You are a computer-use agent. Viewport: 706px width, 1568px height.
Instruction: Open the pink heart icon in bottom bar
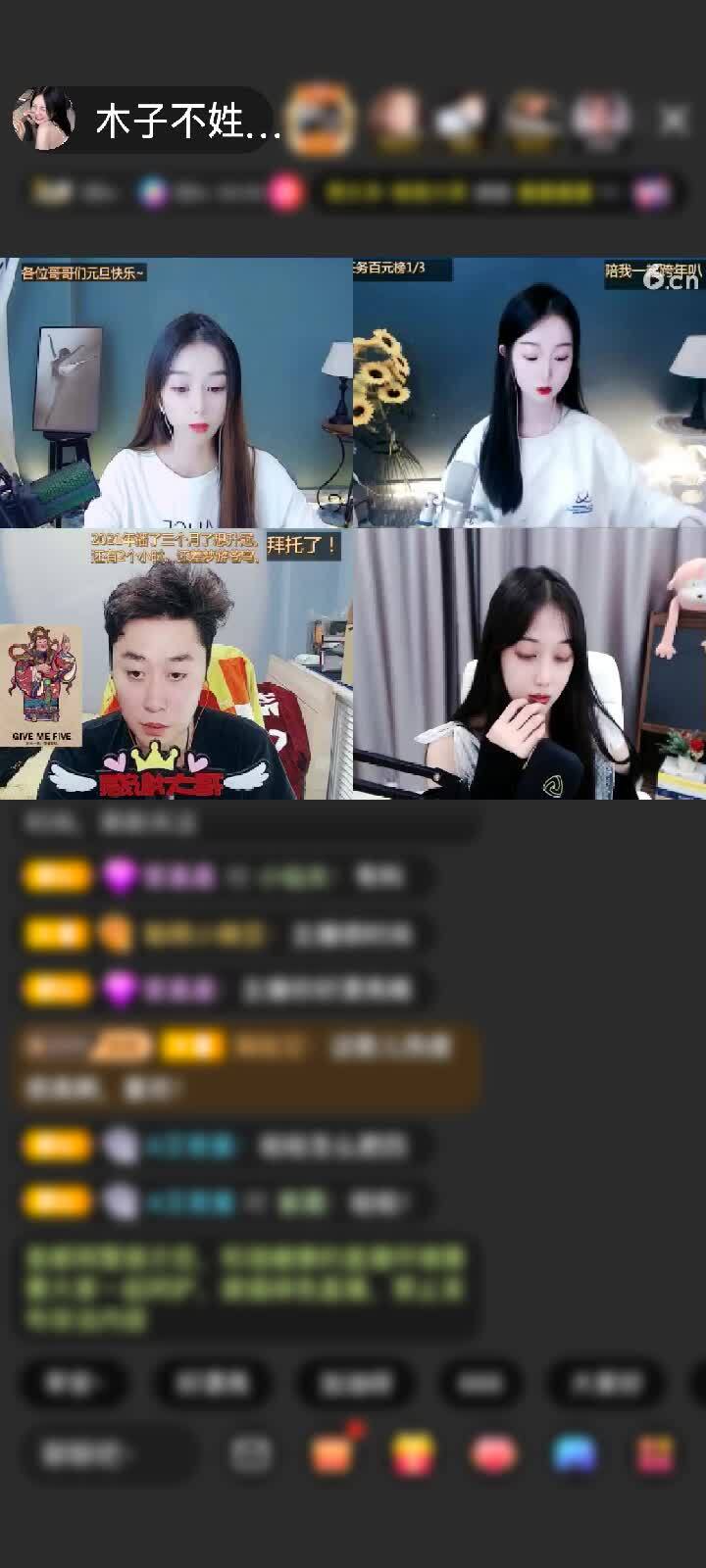tap(493, 1453)
